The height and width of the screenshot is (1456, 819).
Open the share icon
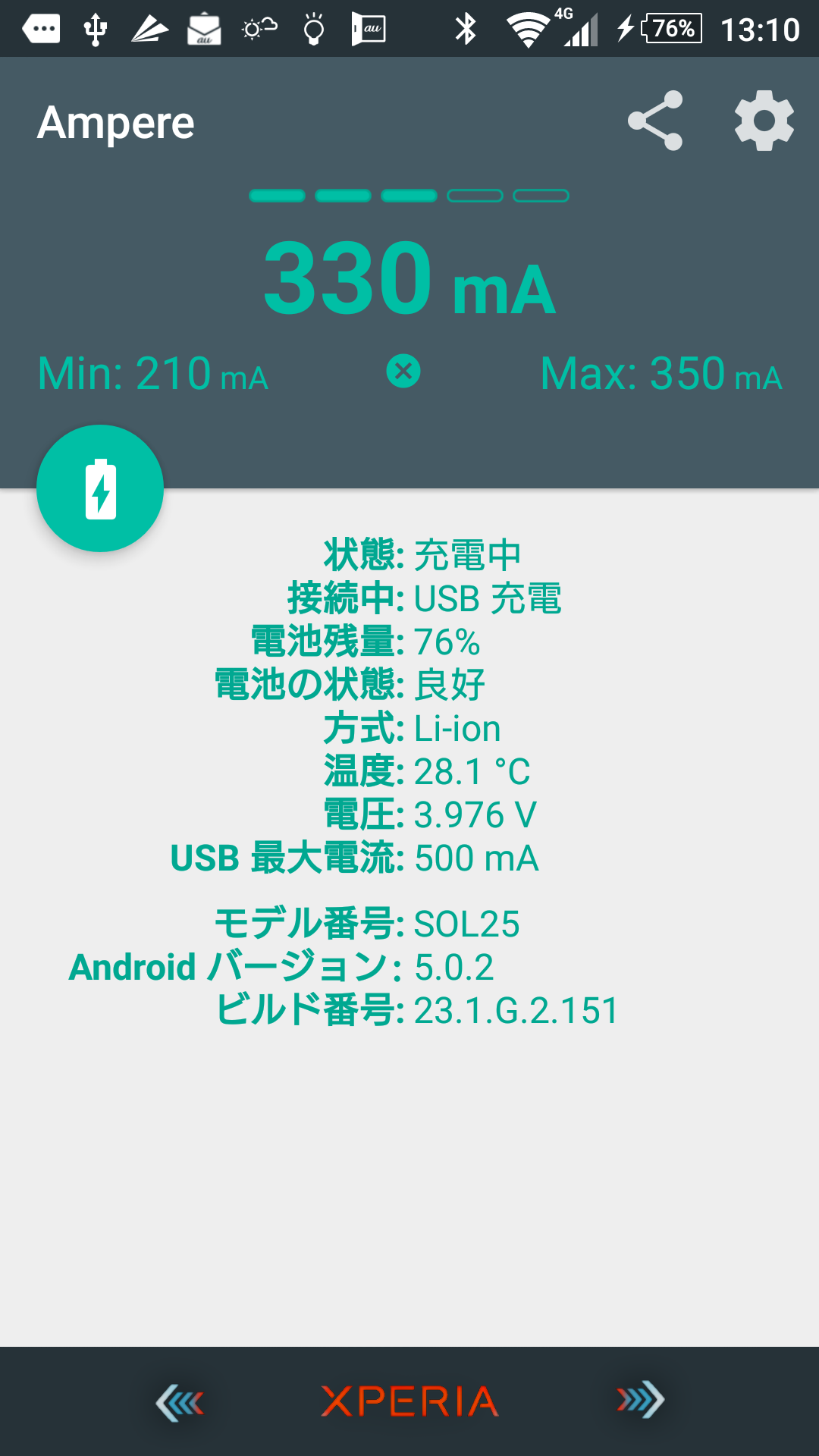[655, 121]
